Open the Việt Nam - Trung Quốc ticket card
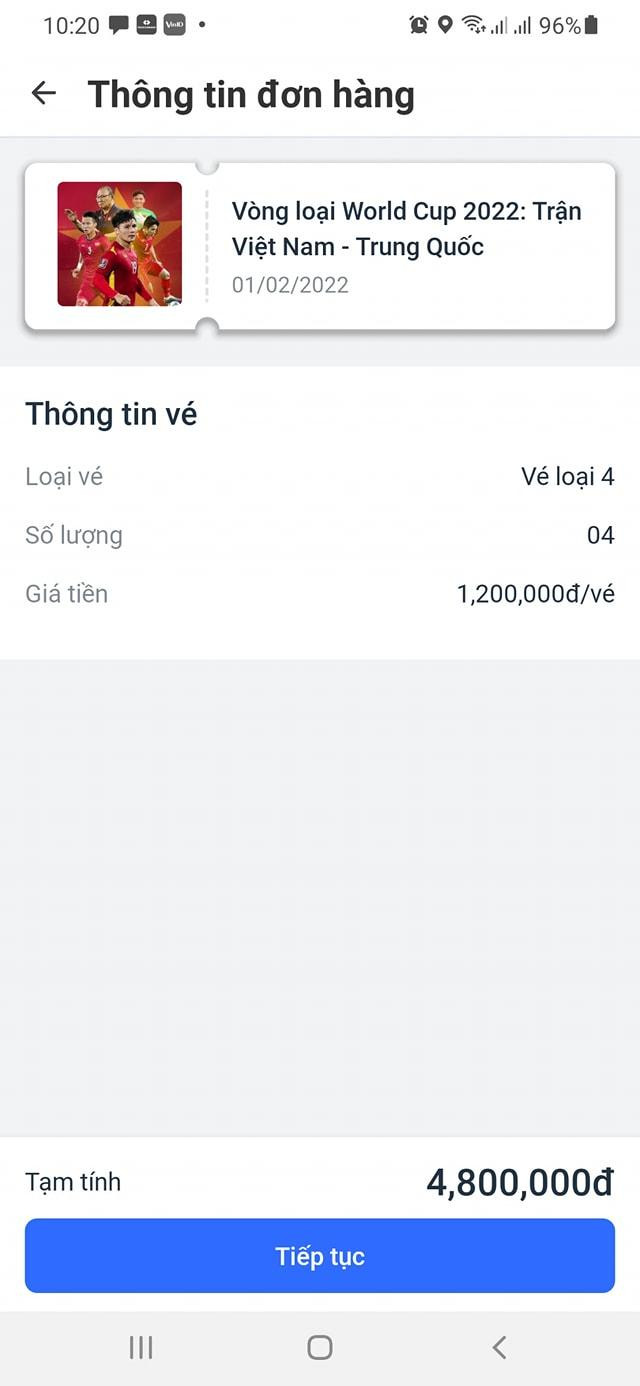This screenshot has height=1386, width=640. [320, 246]
